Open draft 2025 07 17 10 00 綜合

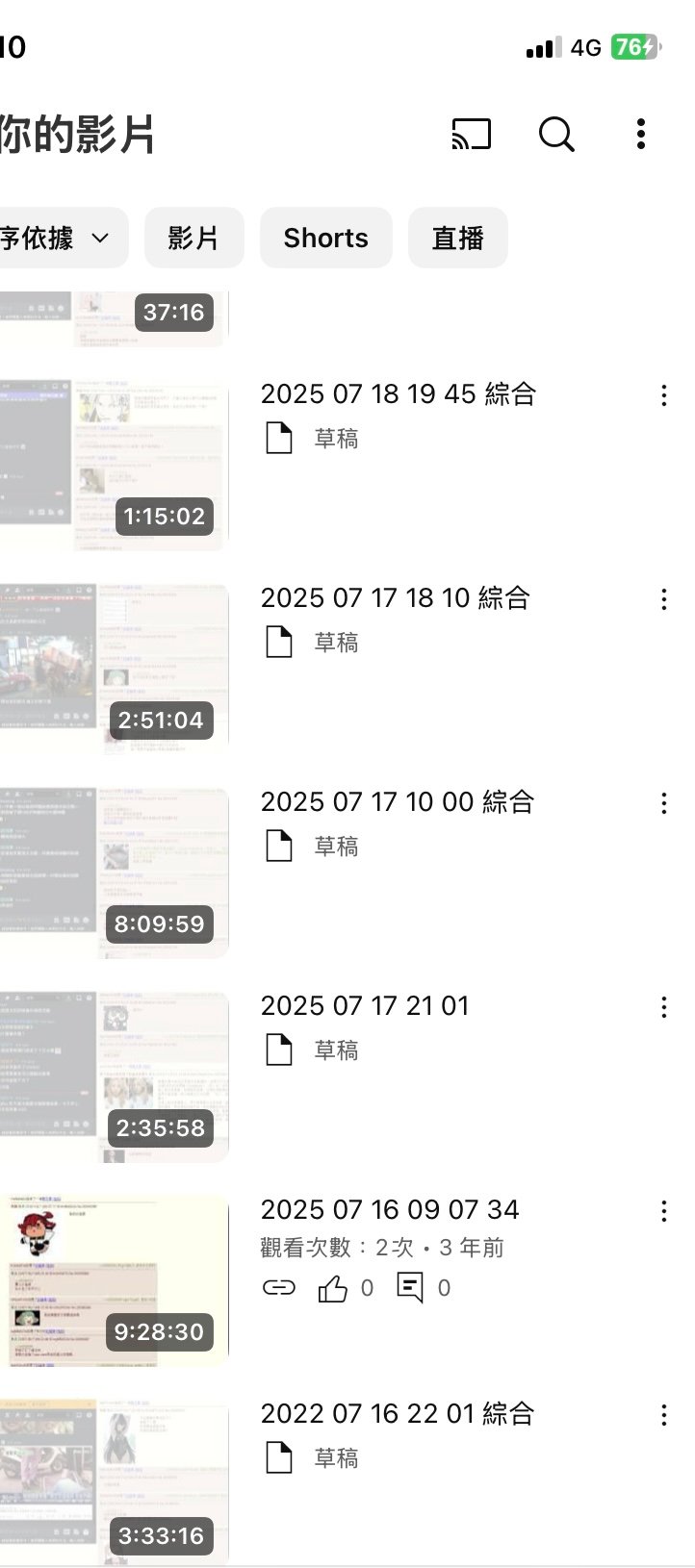tap(397, 802)
